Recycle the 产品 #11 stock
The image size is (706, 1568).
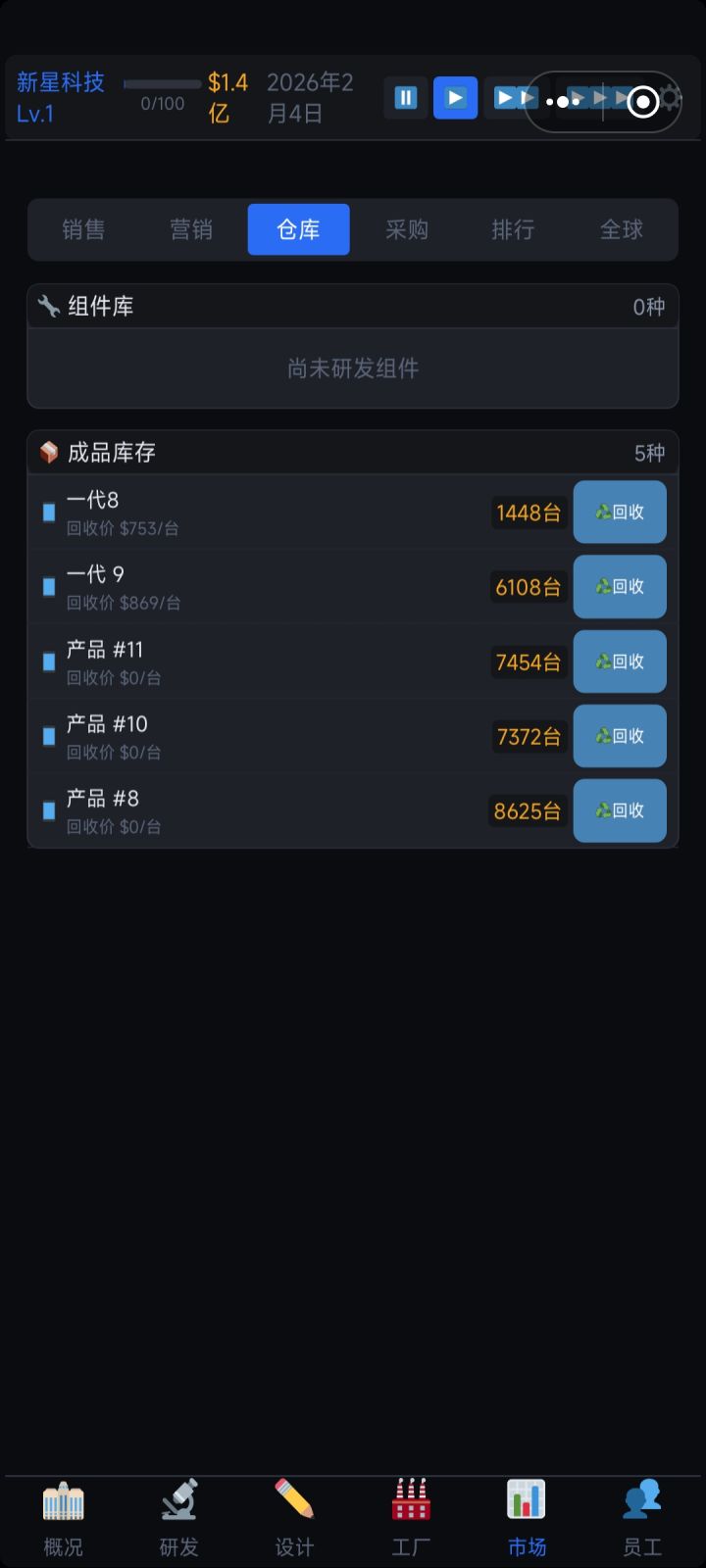click(x=620, y=661)
